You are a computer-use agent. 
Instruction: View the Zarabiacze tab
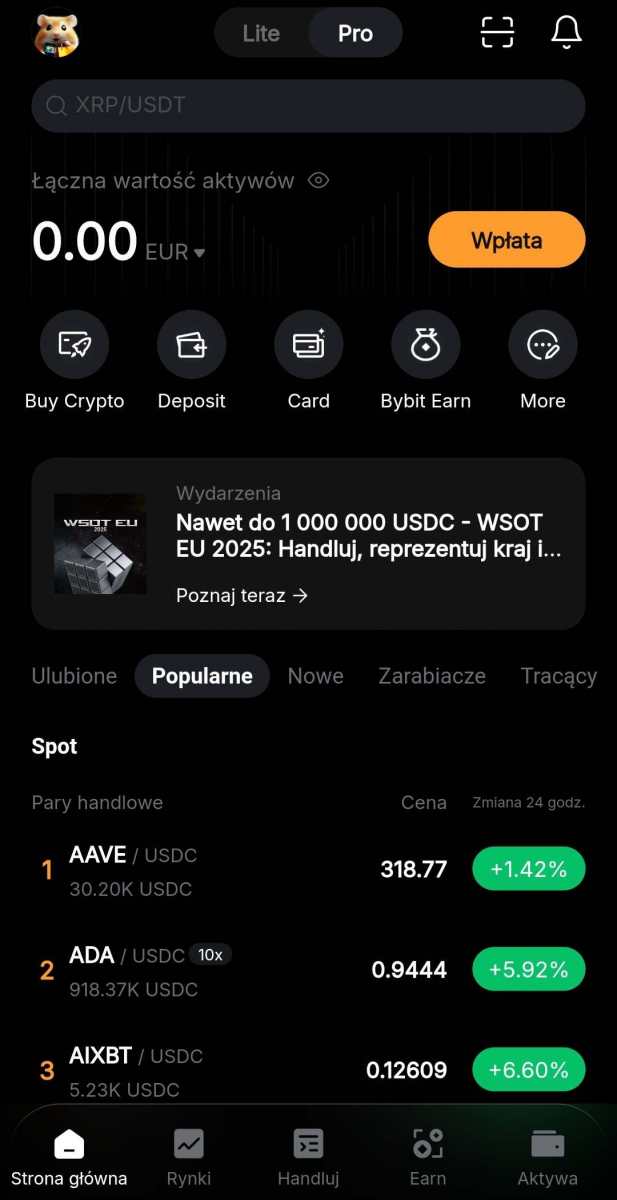point(432,676)
